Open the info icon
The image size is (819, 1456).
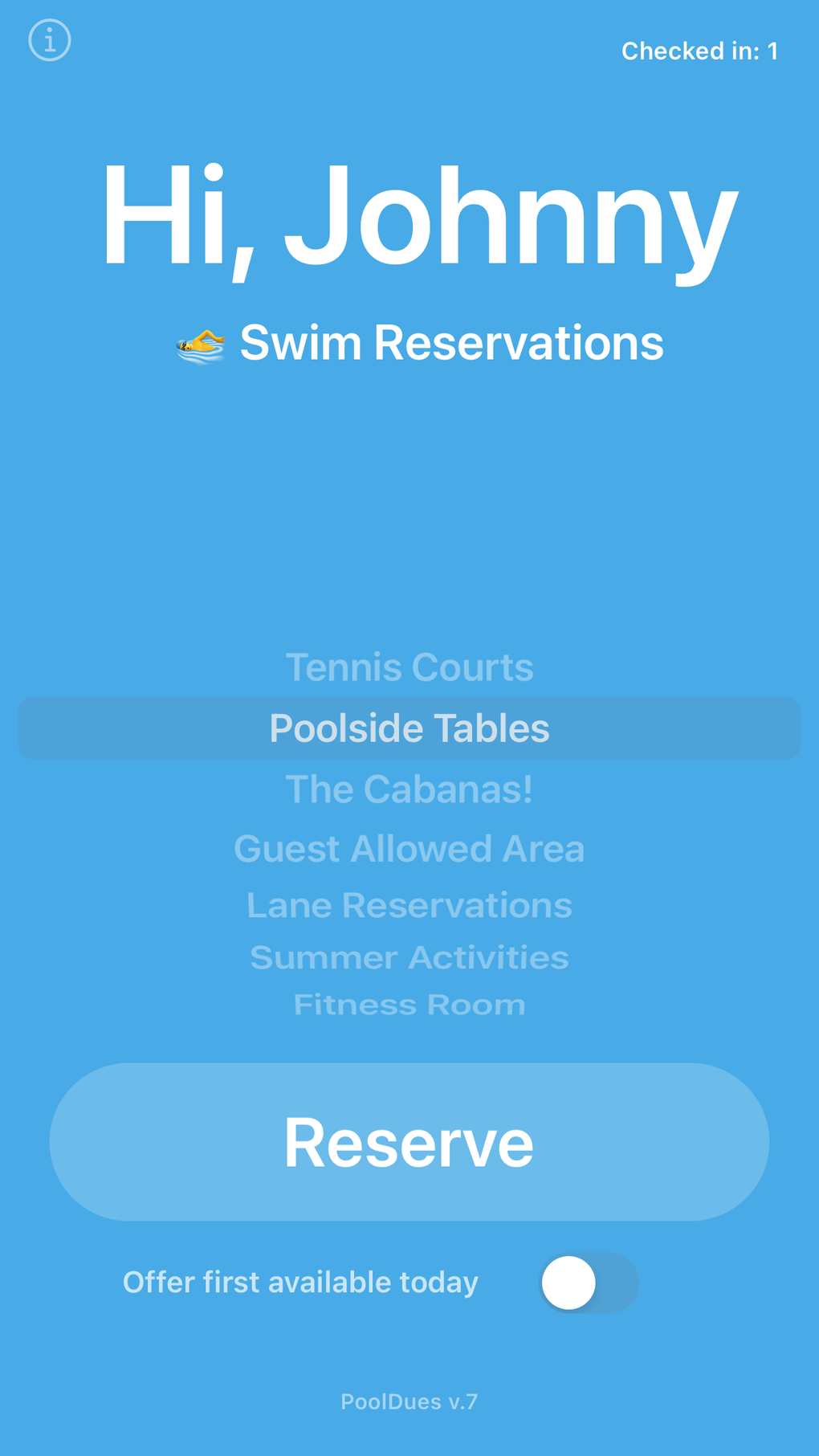click(x=50, y=40)
